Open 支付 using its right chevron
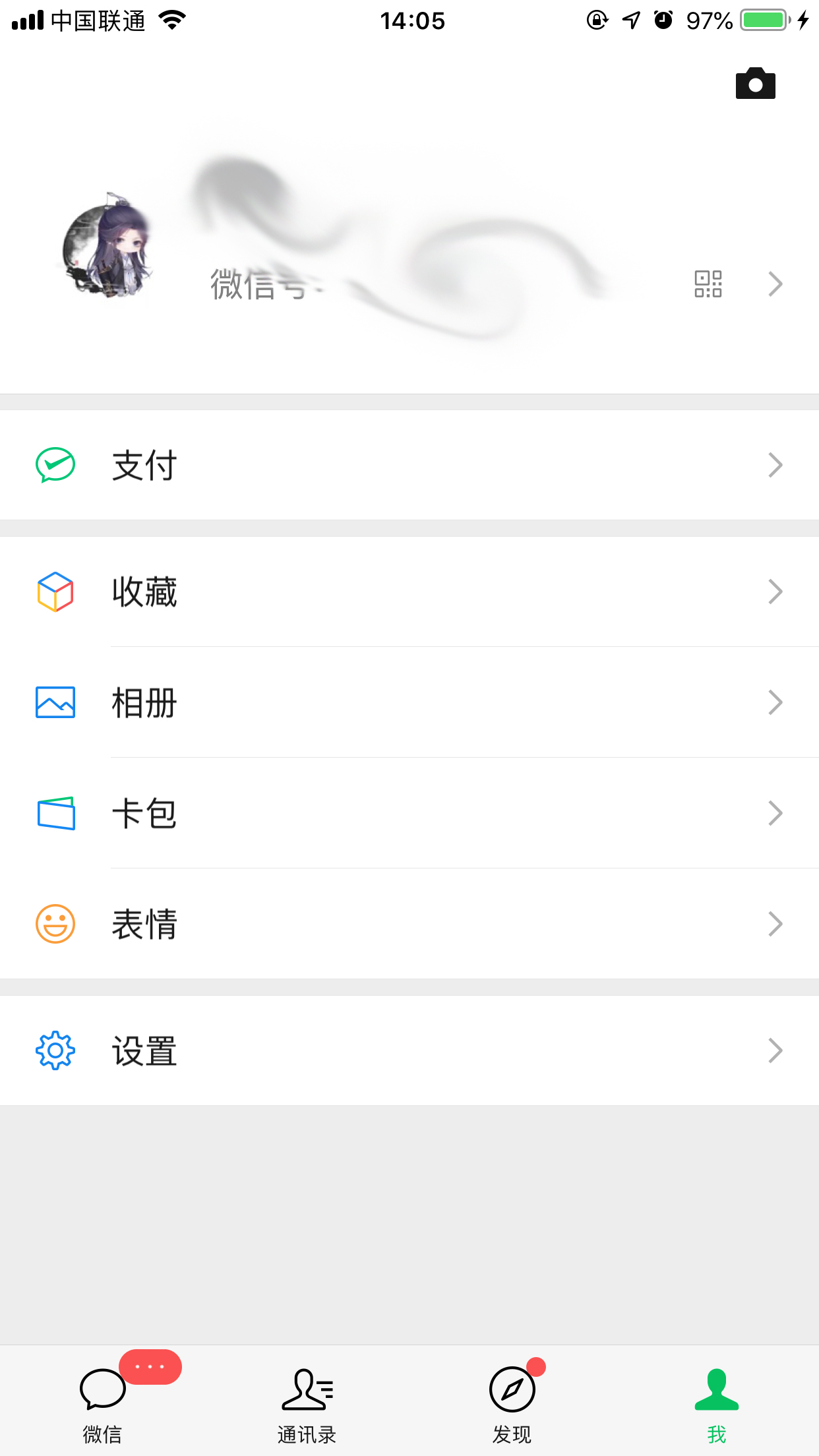819x1456 pixels. (x=774, y=464)
